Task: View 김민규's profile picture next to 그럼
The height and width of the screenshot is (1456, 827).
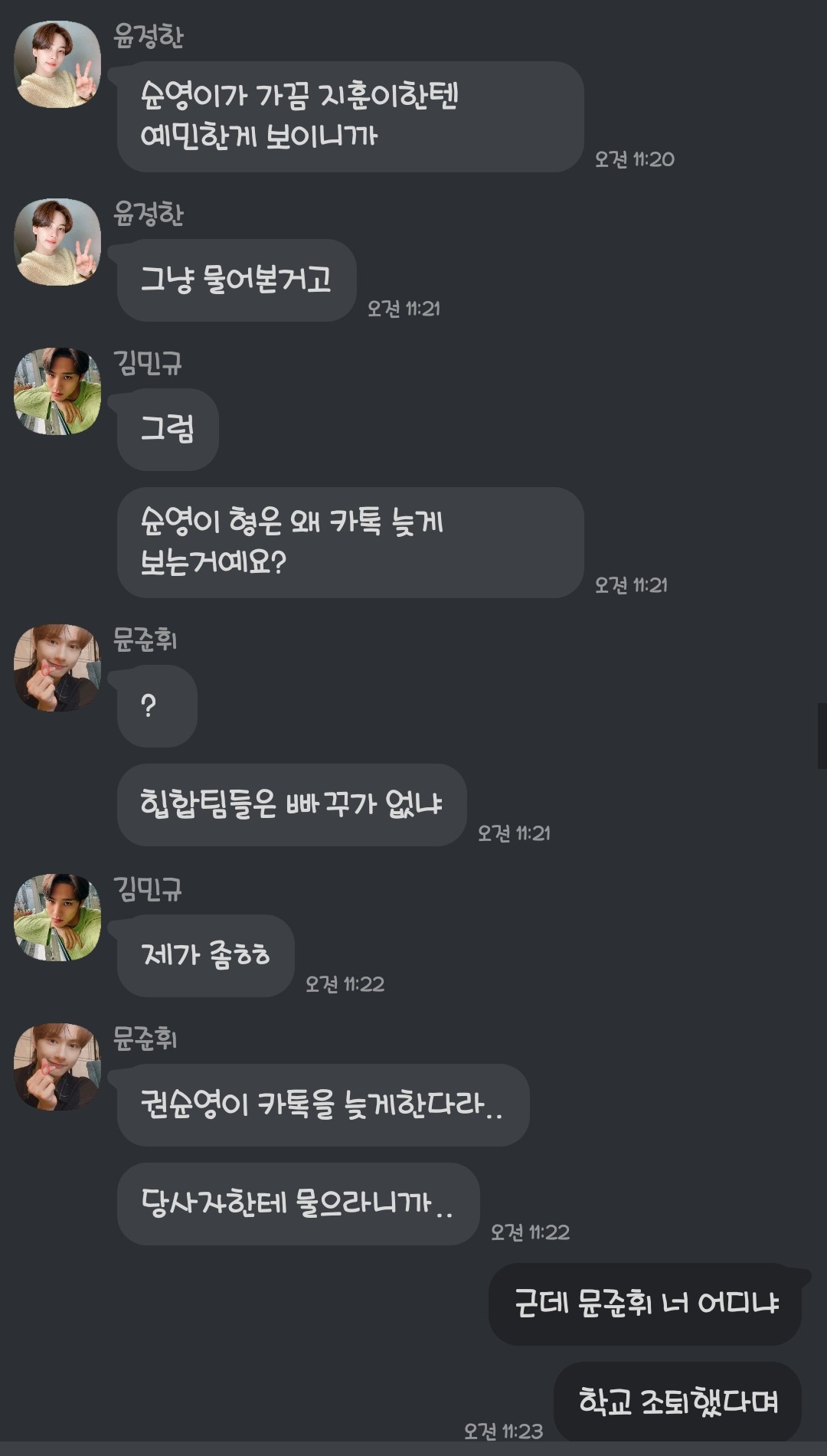Action: pos(57,391)
